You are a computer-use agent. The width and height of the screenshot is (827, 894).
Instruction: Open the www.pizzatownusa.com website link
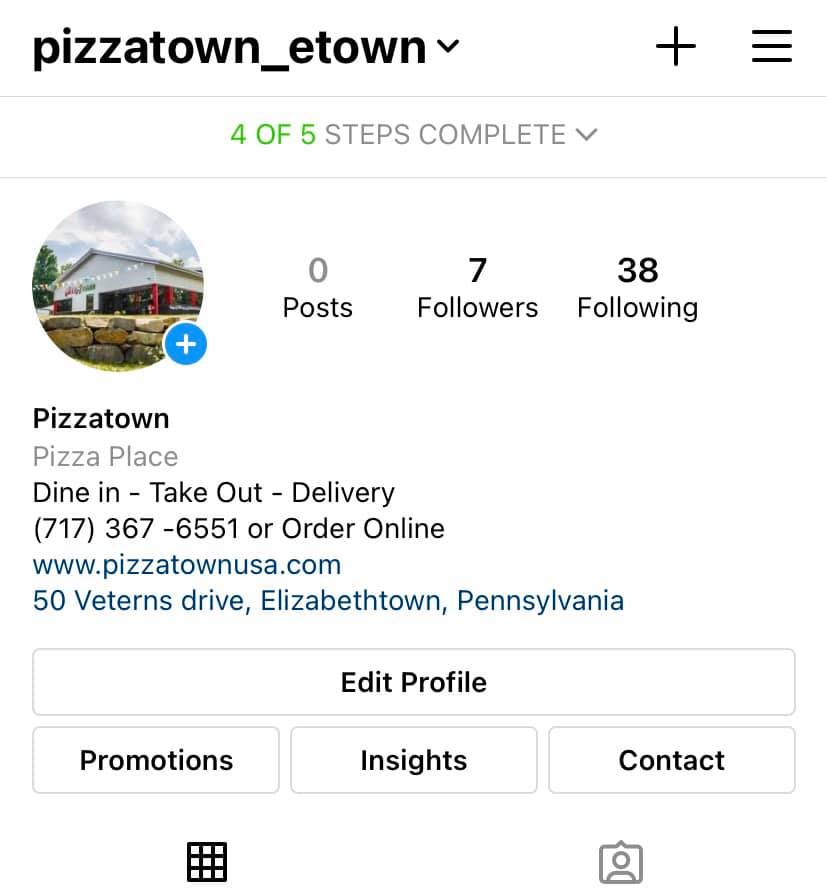(187, 565)
